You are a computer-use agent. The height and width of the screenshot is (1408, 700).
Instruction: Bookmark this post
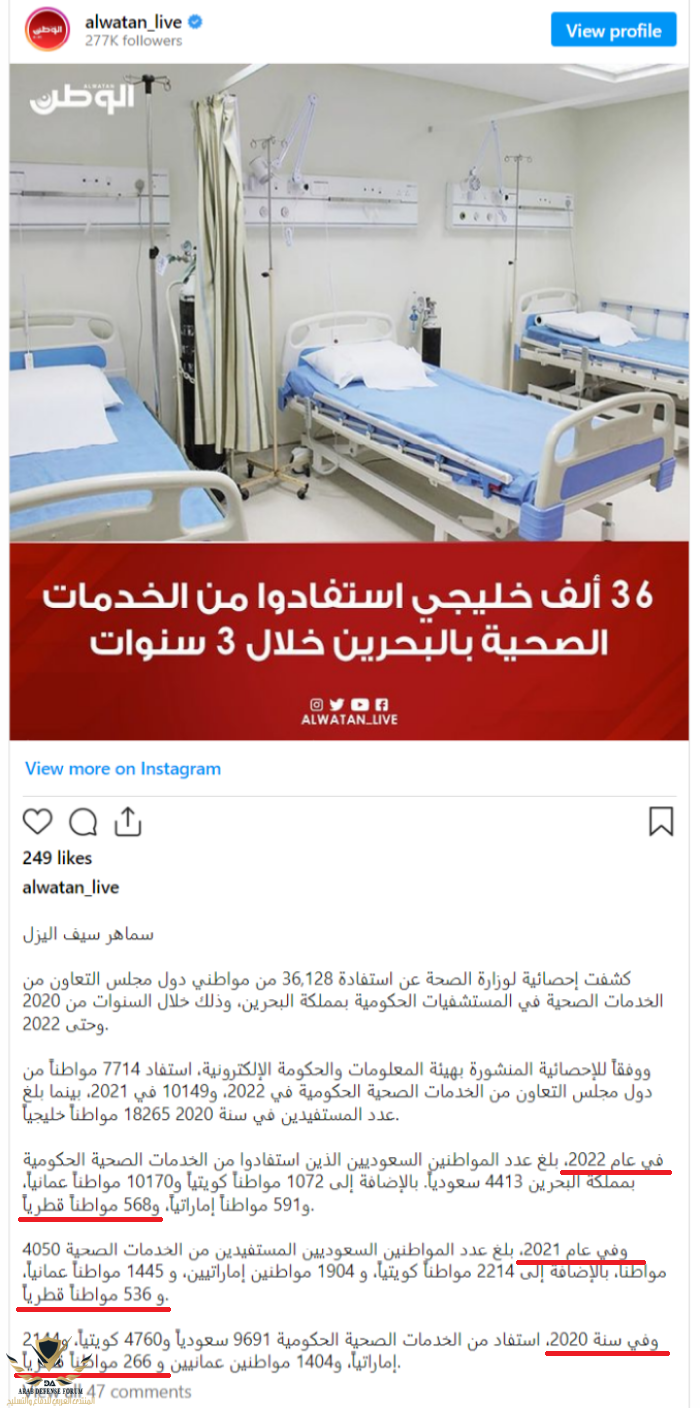pos(661,822)
